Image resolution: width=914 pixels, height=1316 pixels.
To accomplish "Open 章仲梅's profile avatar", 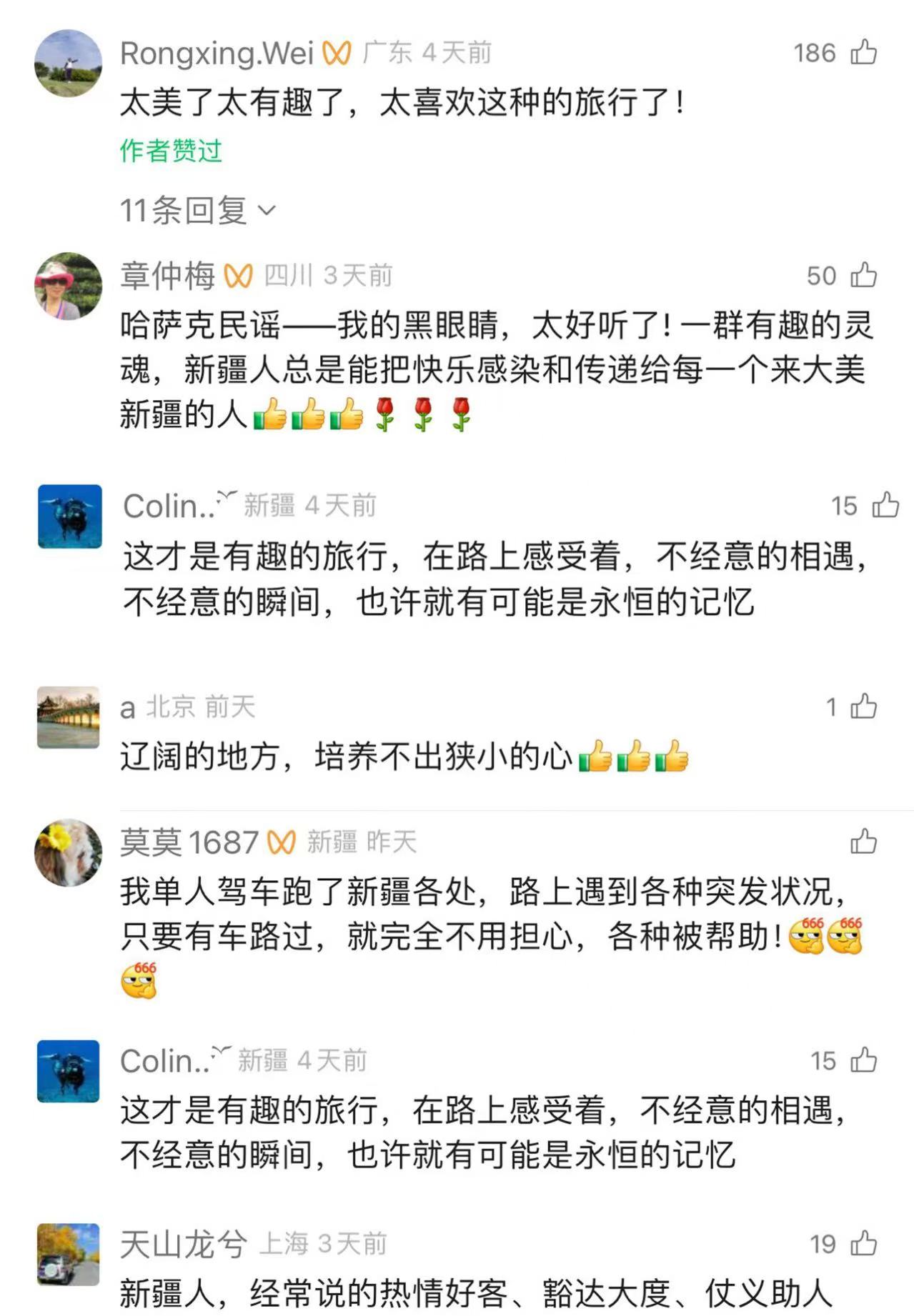I will 68,286.
